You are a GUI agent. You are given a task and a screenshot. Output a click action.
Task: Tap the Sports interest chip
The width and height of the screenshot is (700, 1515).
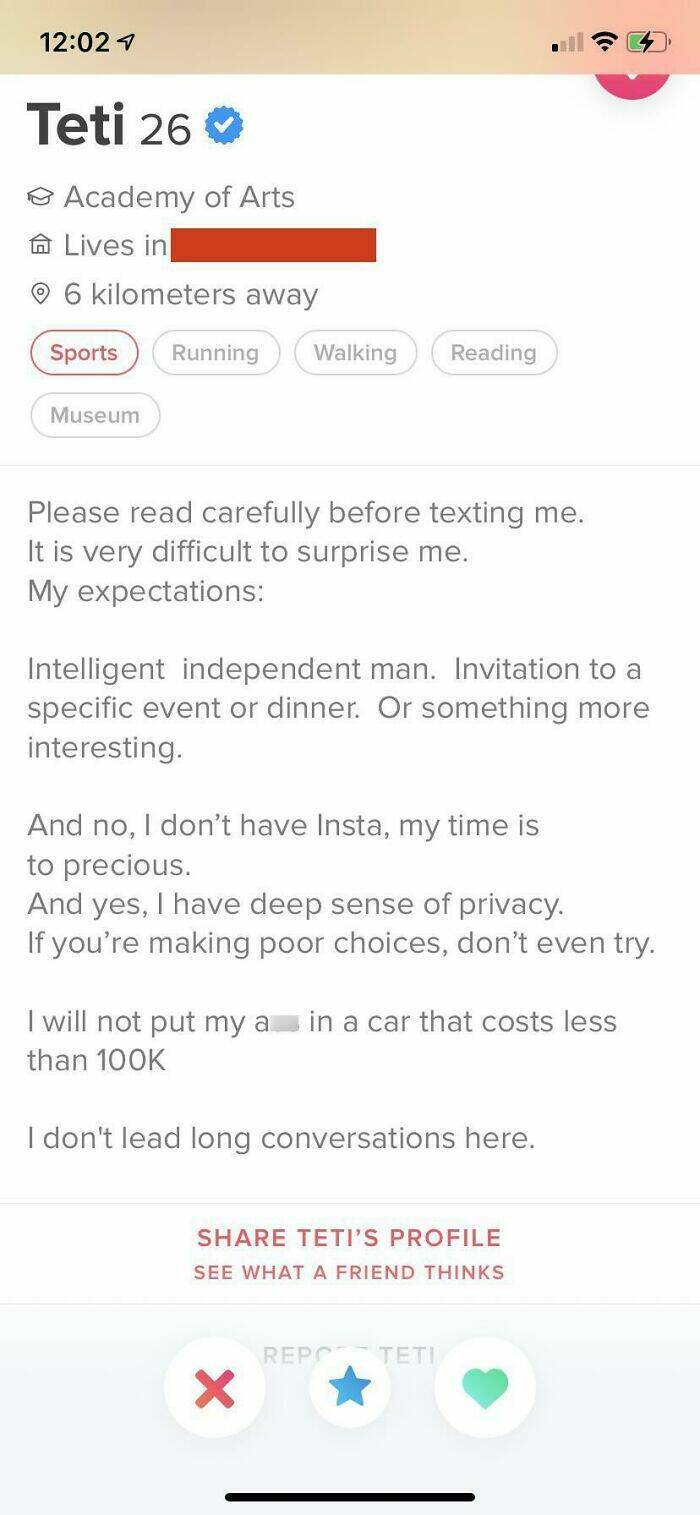84,353
